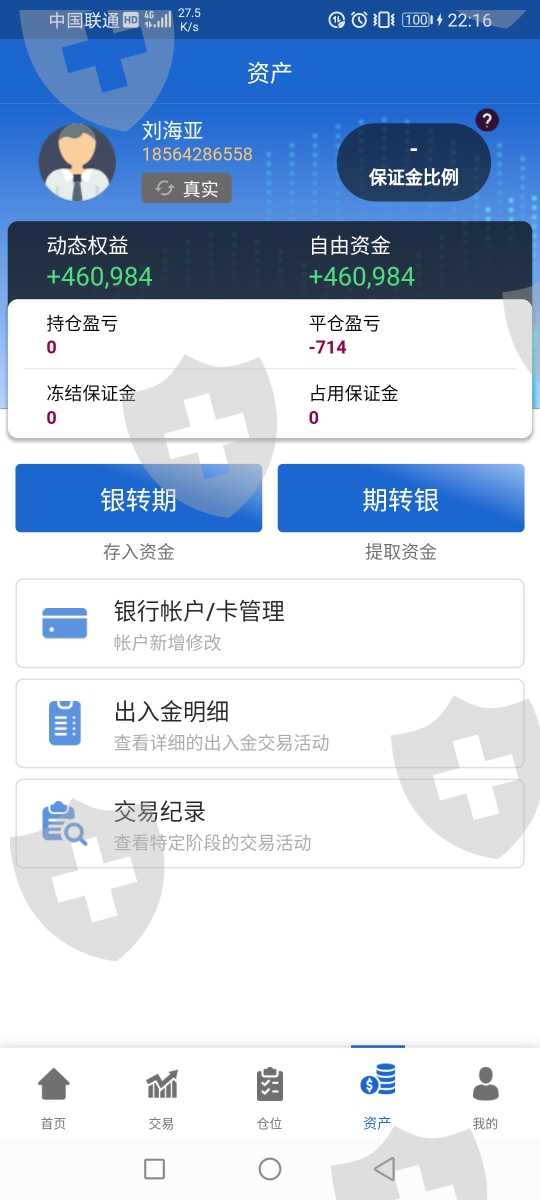
Task: Open 银行帐户/卡管理 bank card management
Action: coord(270,623)
